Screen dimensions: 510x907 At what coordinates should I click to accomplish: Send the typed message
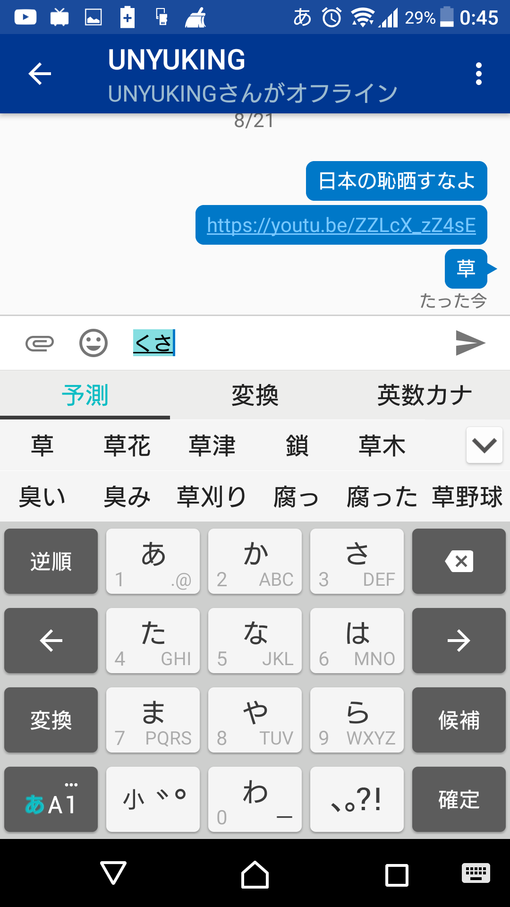(470, 343)
